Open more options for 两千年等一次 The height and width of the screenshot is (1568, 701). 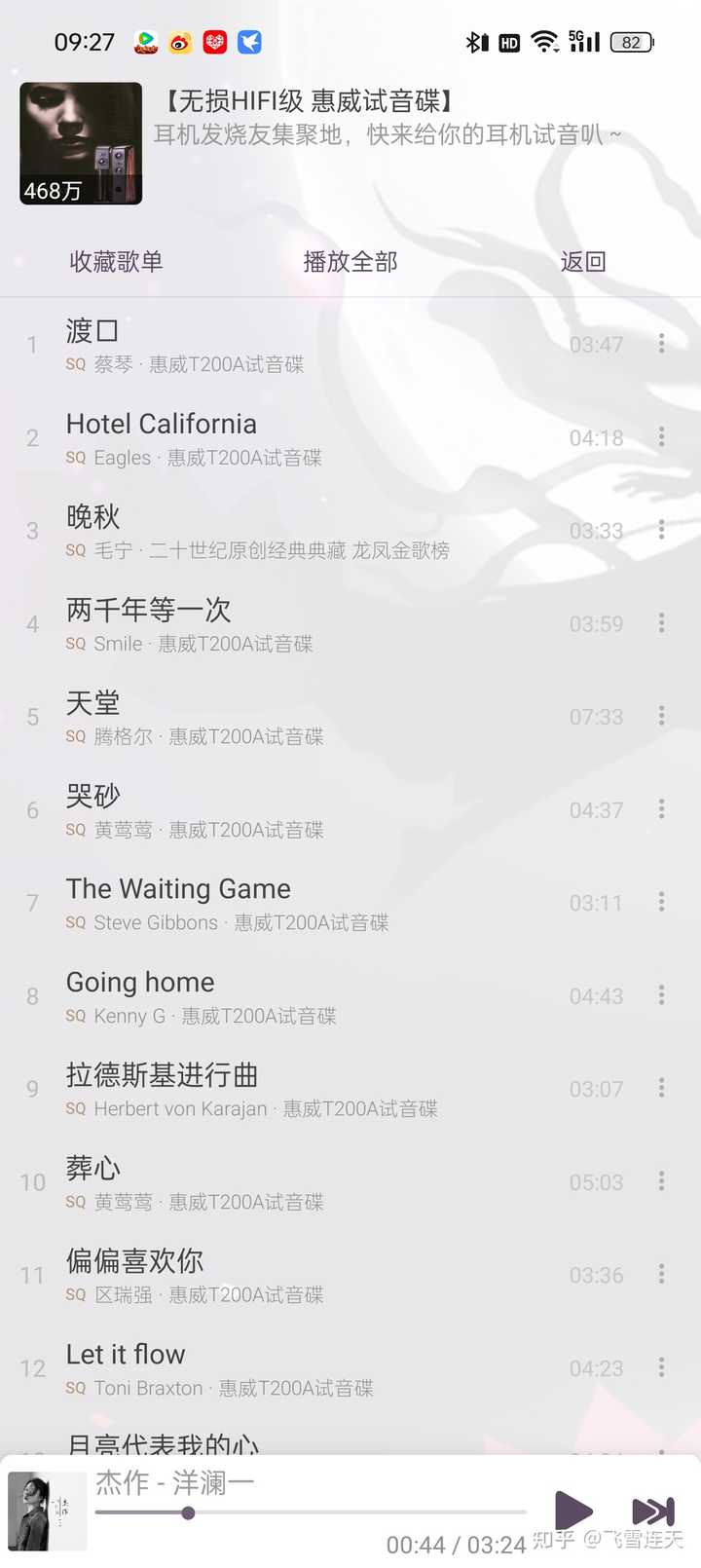click(661, 623)
